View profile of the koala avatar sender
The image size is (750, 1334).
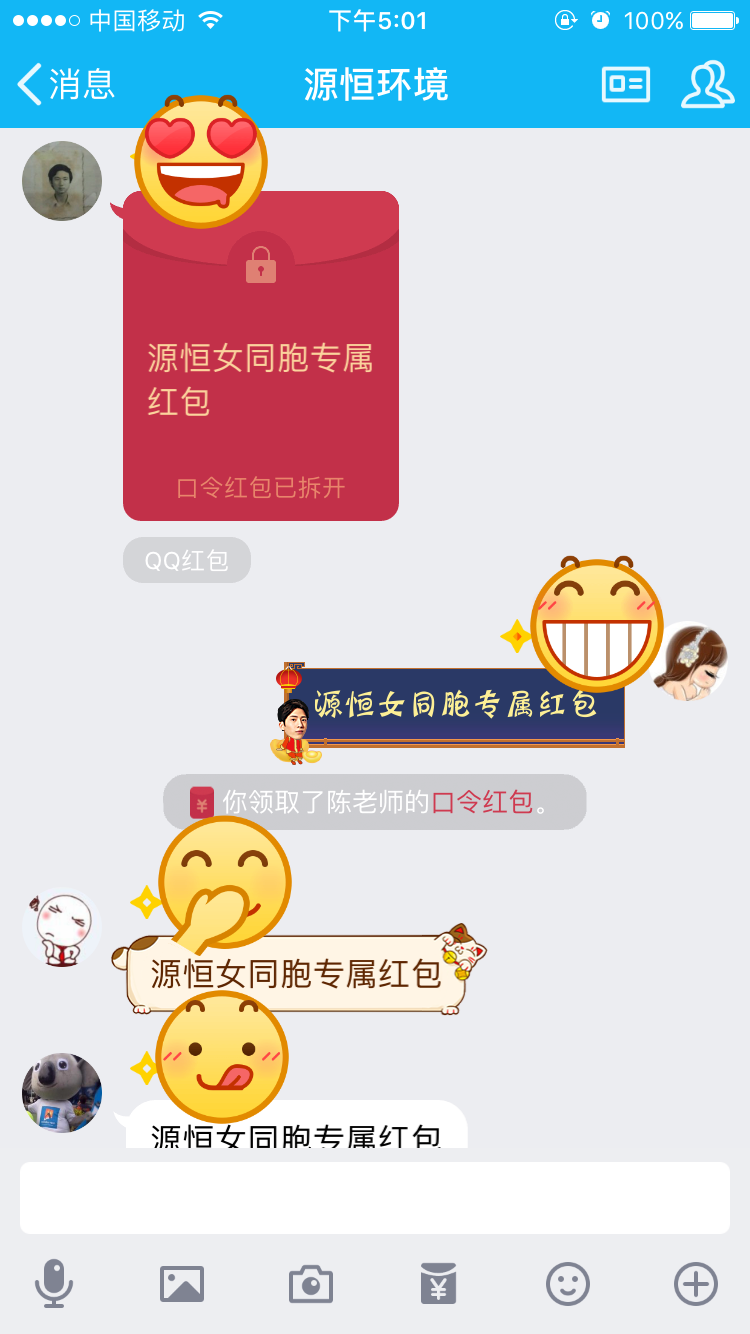pyautogui.click(x=62, y=1092)
